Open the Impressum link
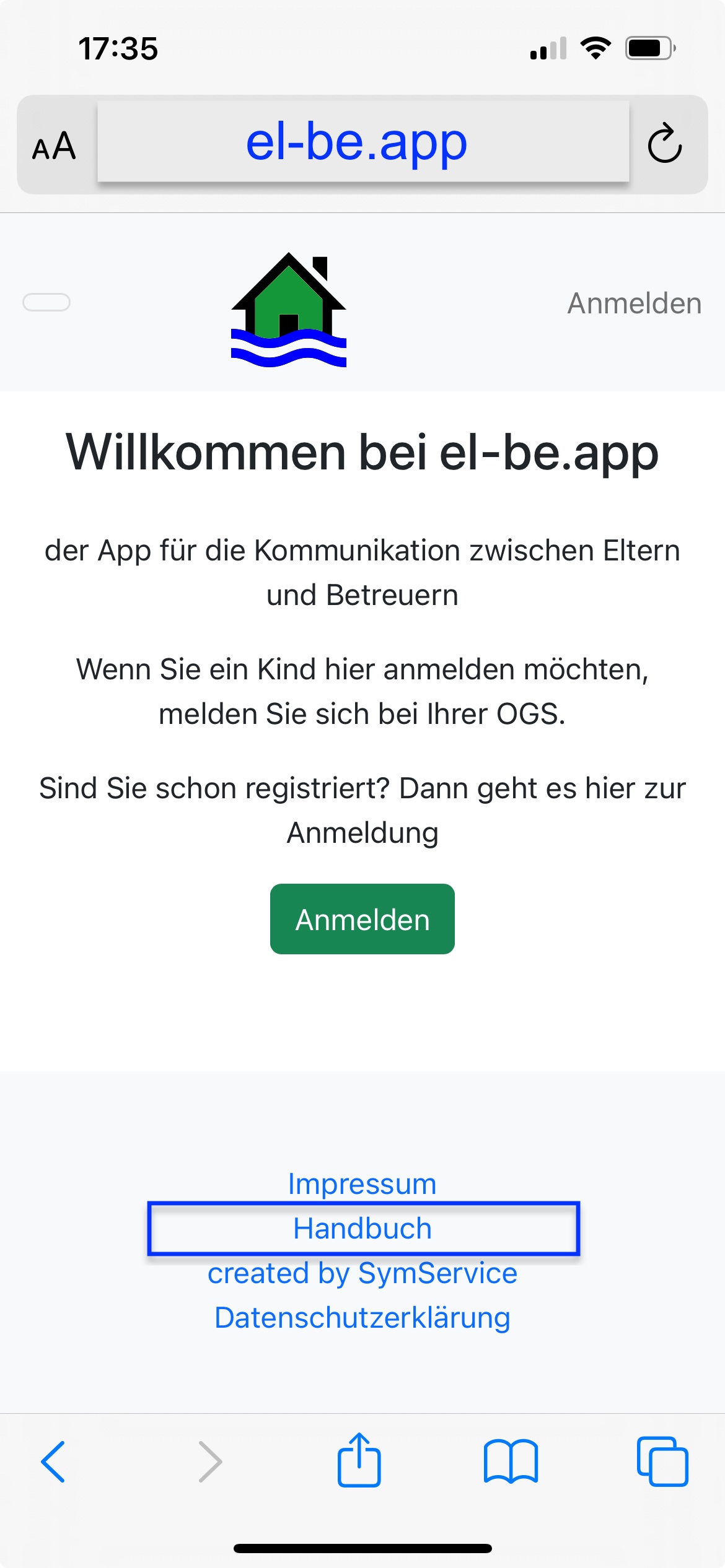The image size is (725, 1568). pyautogui.click(x=362, y=1183)
